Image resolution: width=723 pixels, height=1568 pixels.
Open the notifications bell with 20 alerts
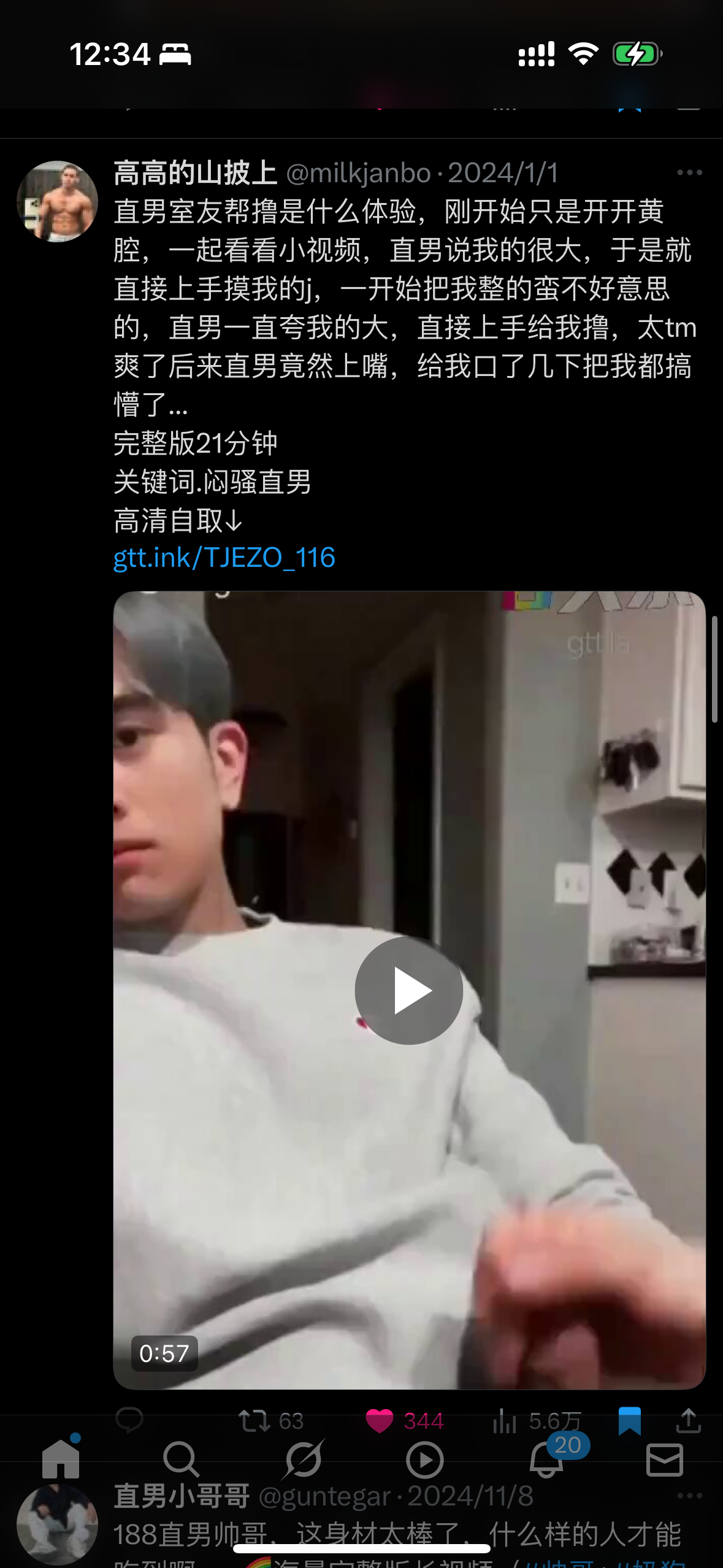click(546, 1460)
